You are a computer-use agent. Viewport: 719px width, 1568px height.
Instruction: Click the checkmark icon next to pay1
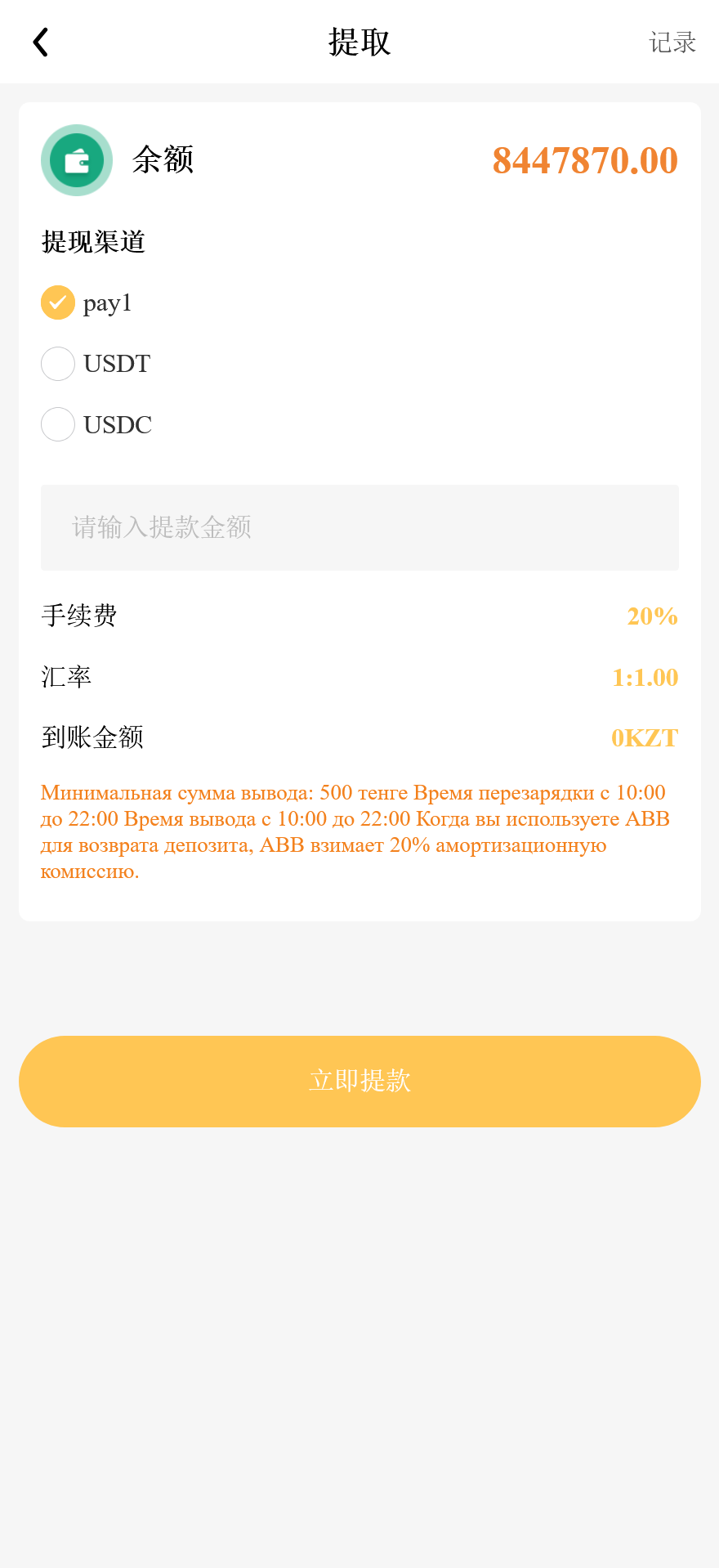tap(57, 302)
